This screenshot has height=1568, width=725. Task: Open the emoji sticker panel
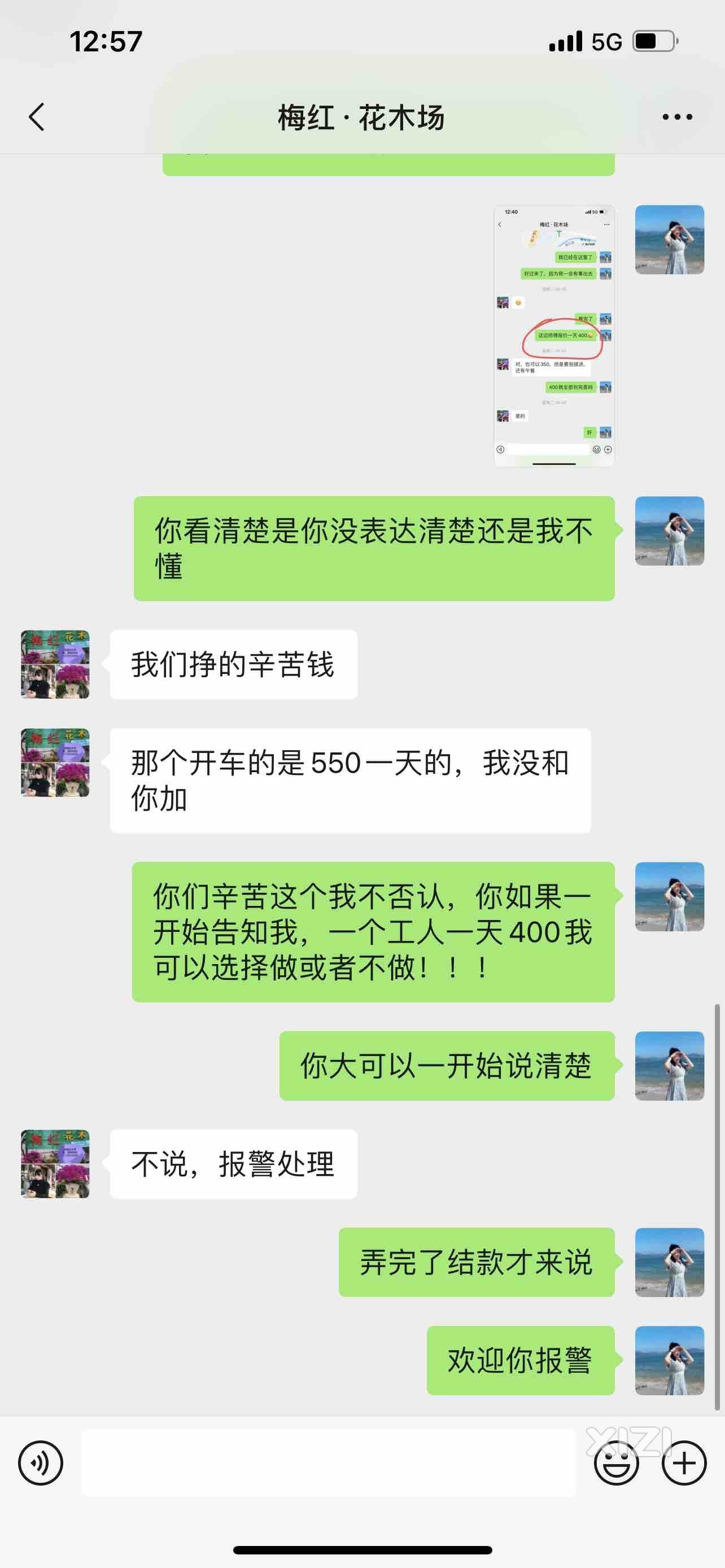616,1462
